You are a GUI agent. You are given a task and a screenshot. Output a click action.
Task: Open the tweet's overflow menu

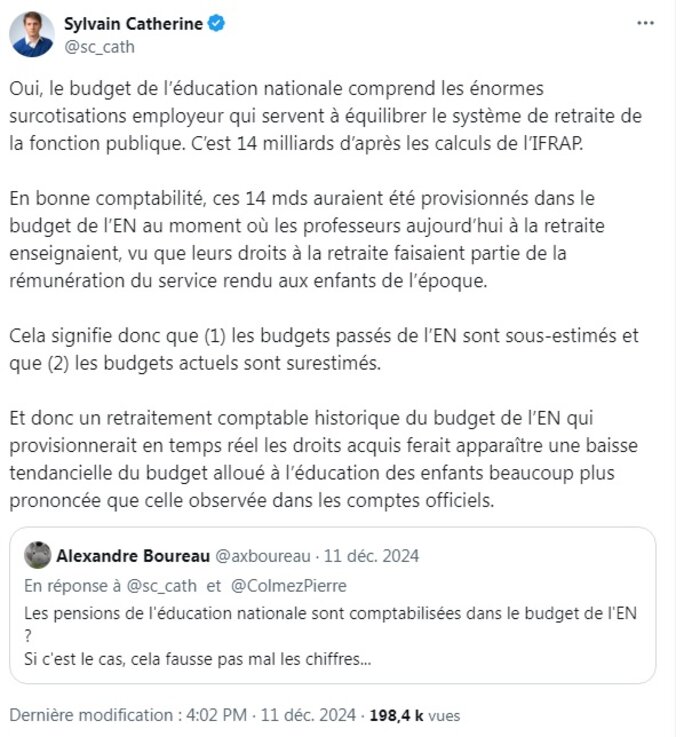648,24
